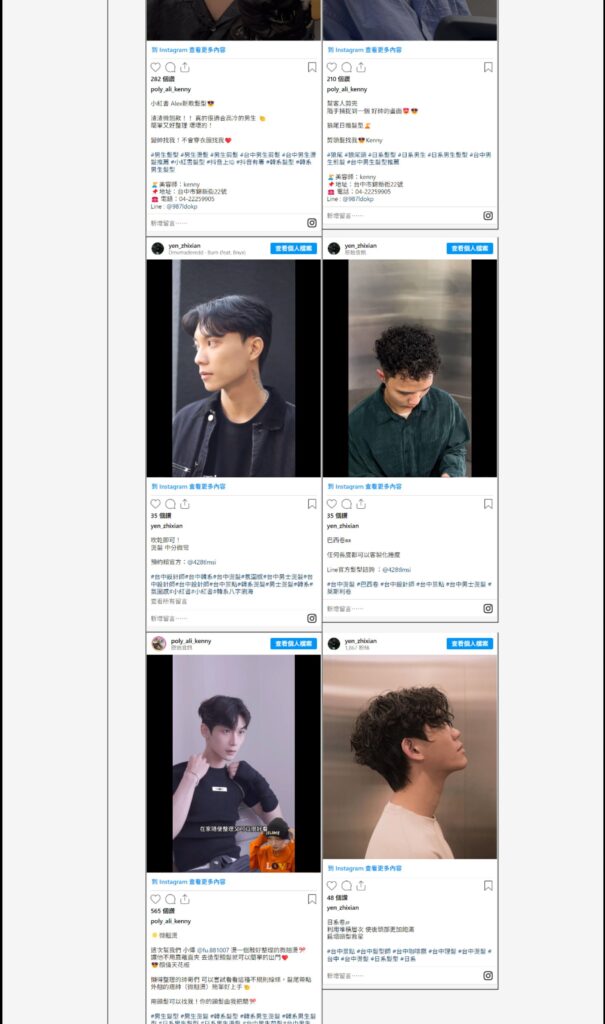
Task: Open the black-jacket man photo post
Action: [x=234, y=368]
